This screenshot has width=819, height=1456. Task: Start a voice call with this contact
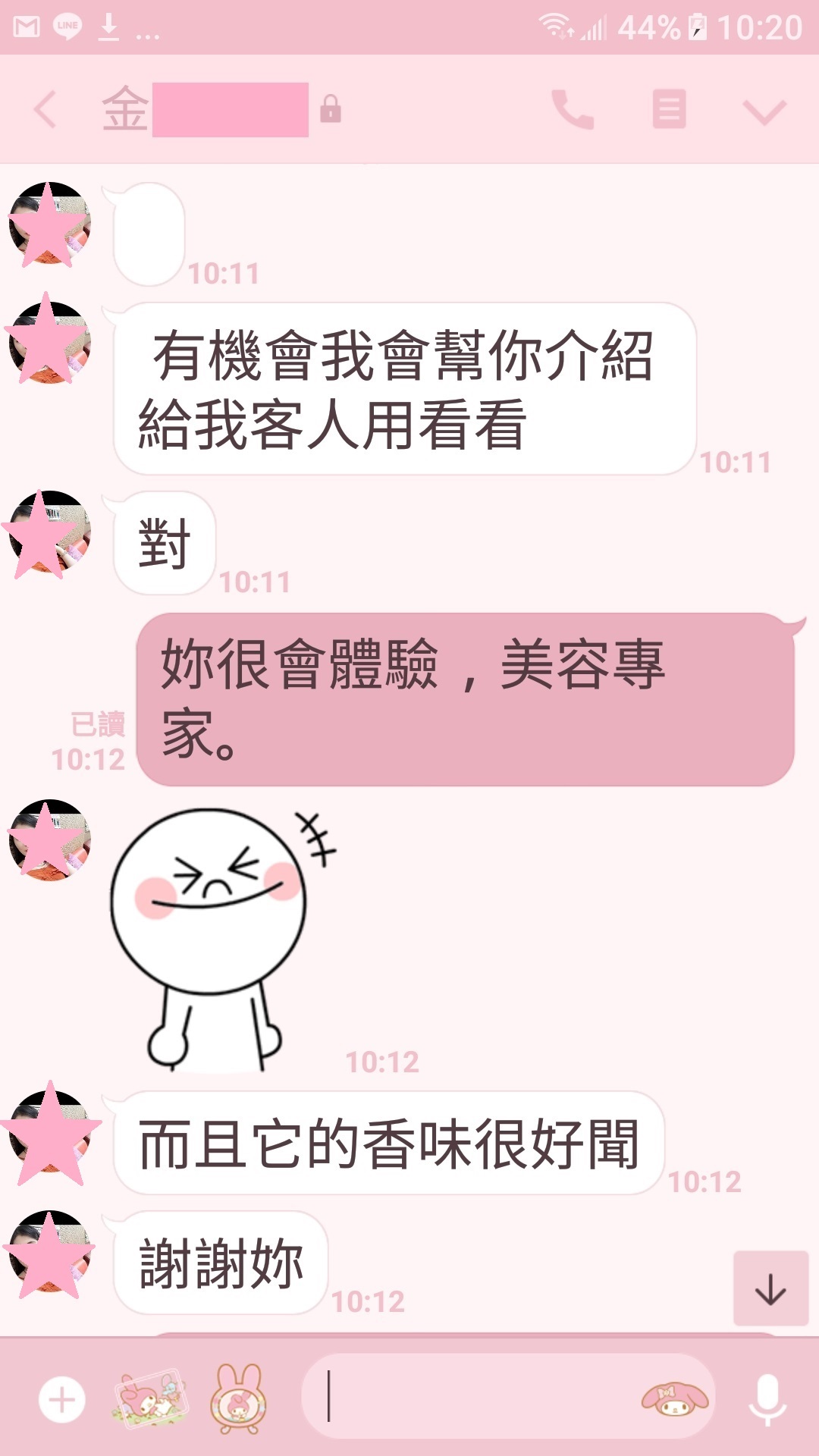573,110
